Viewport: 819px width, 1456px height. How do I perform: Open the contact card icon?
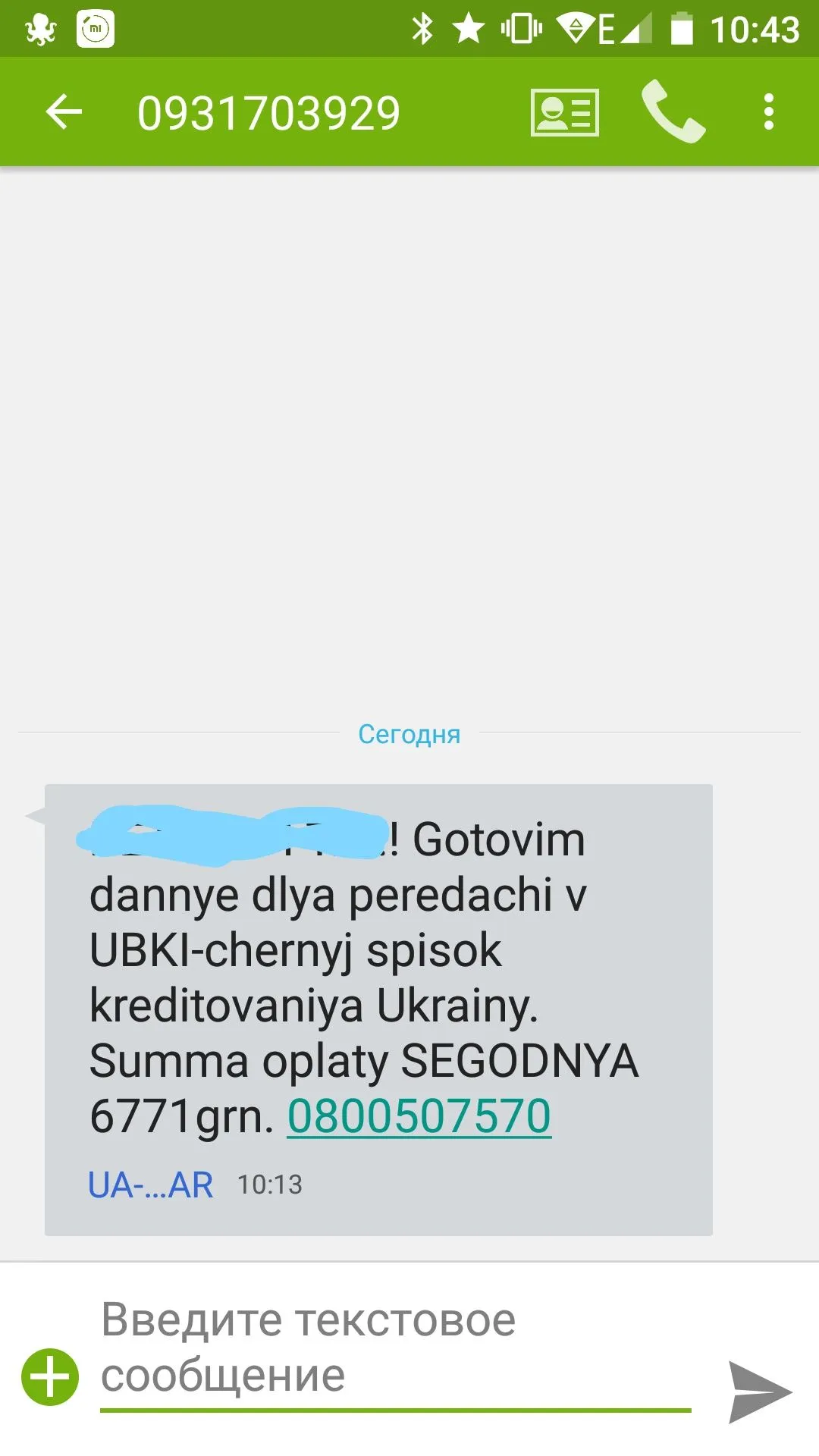[564, 113]
